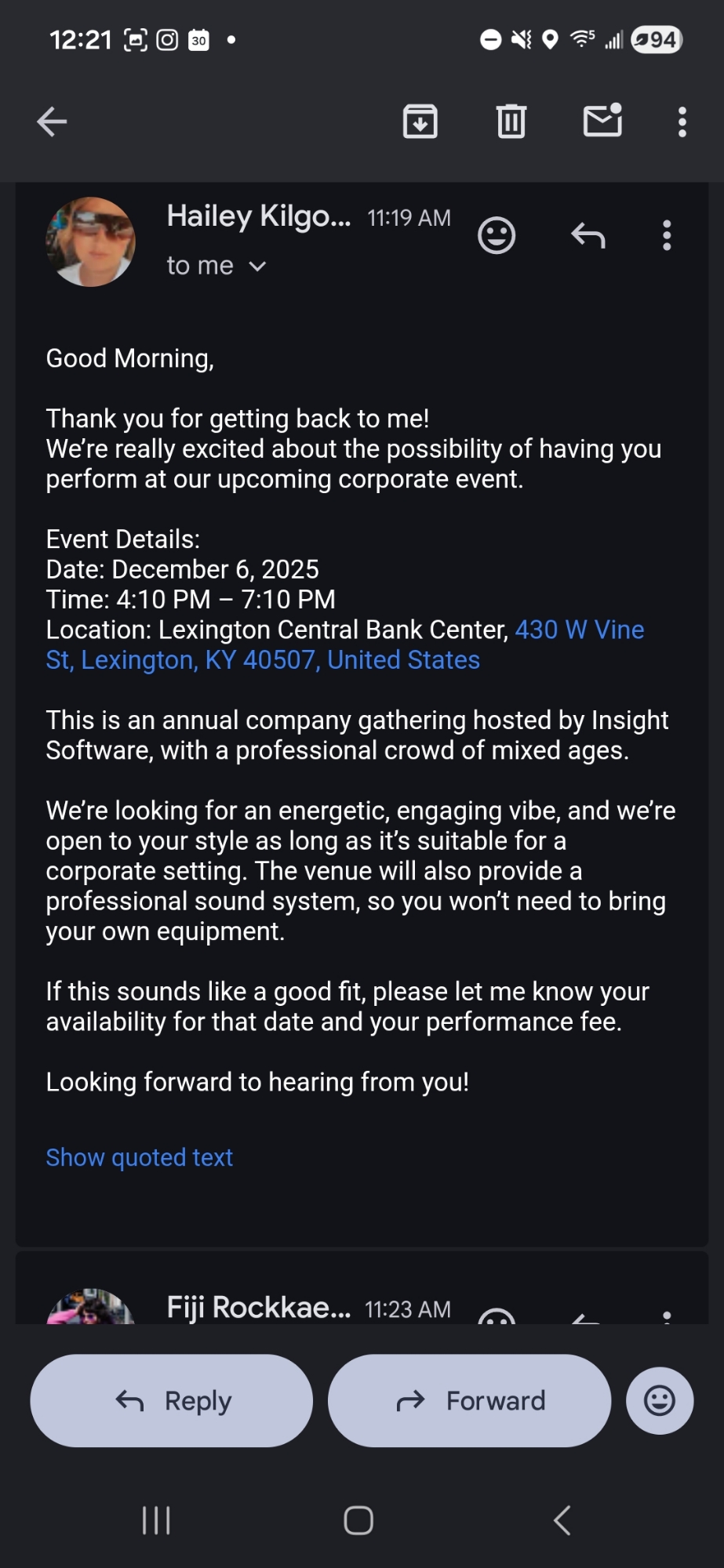
Task: Delete this email thread
Action: tap(511, 122)
